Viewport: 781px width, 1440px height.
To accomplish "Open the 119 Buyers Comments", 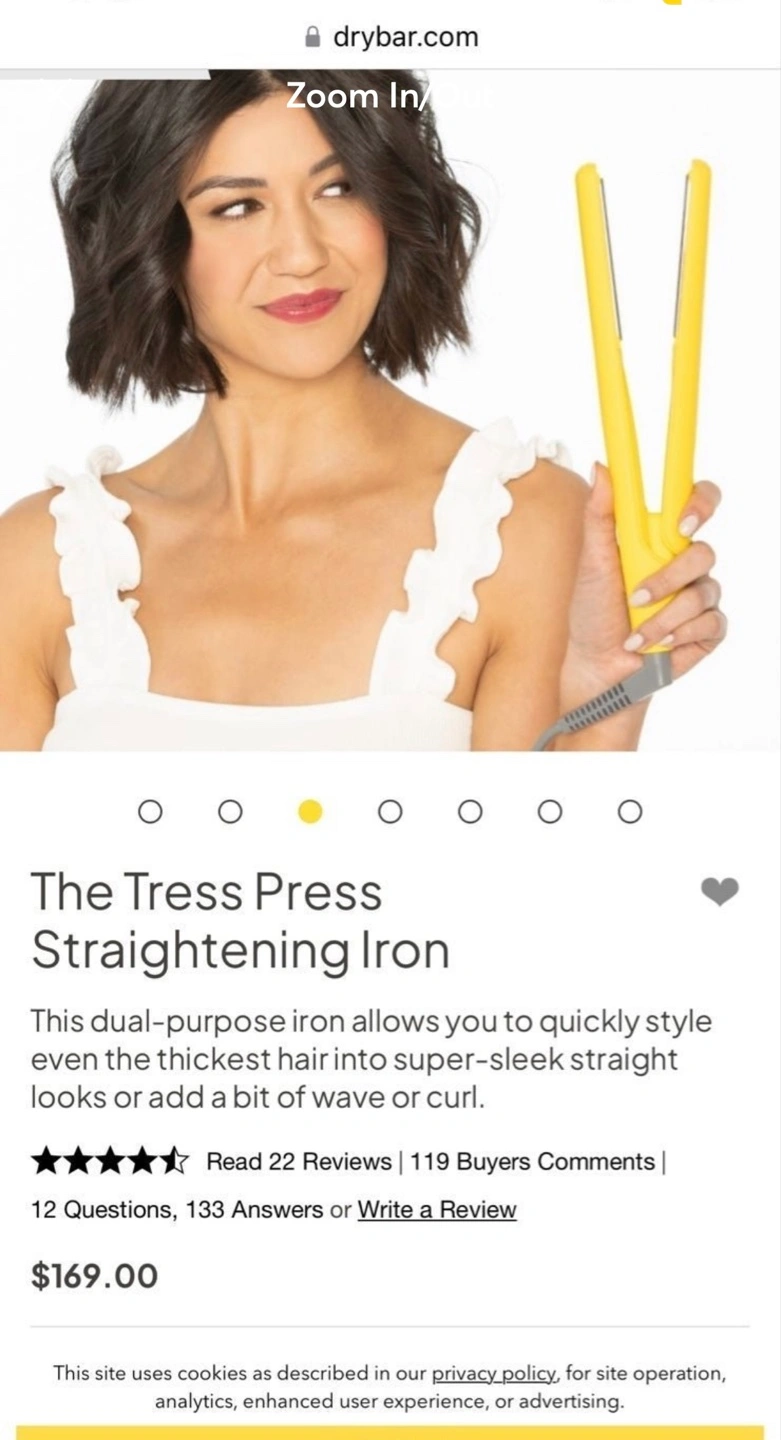I will click(532, 1162).
